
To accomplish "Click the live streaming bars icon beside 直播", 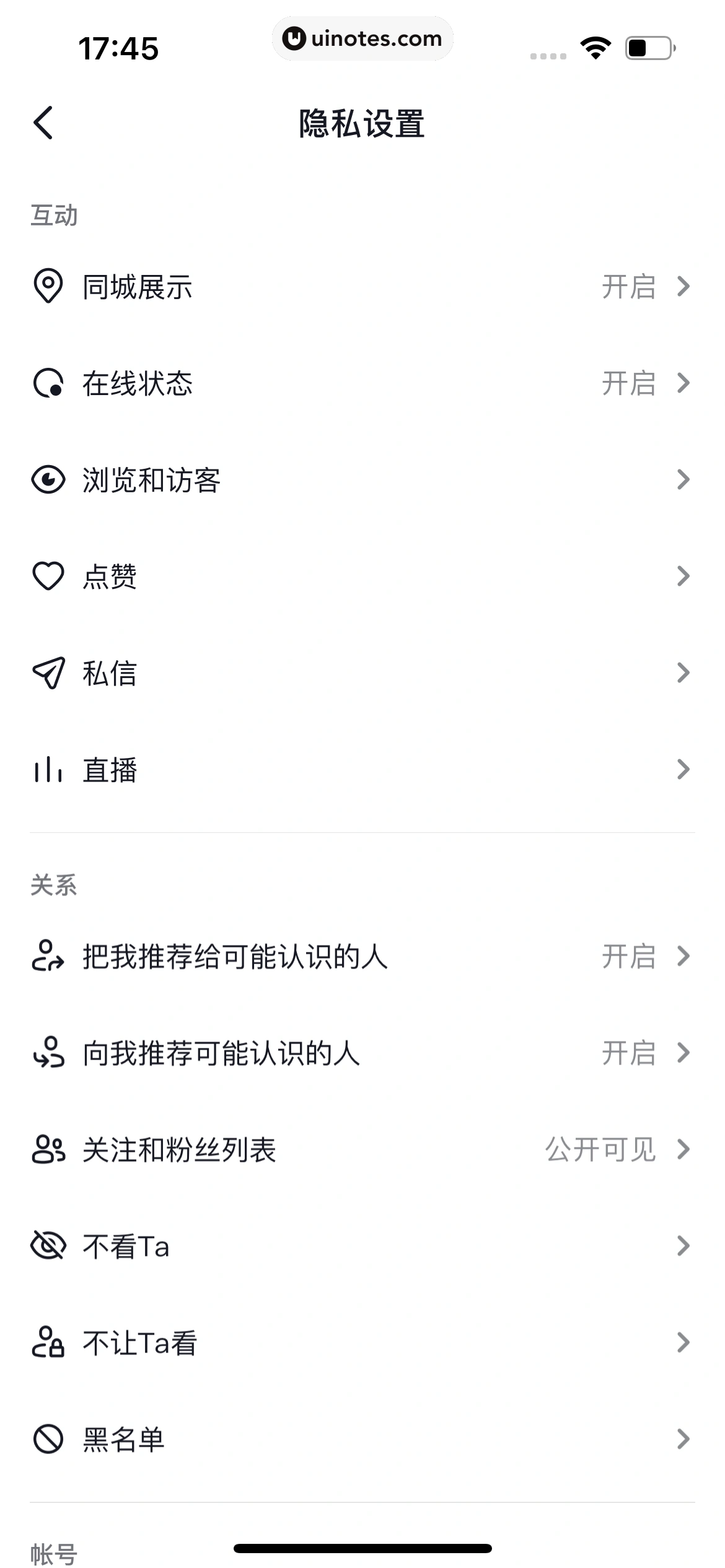I will 48,769.
